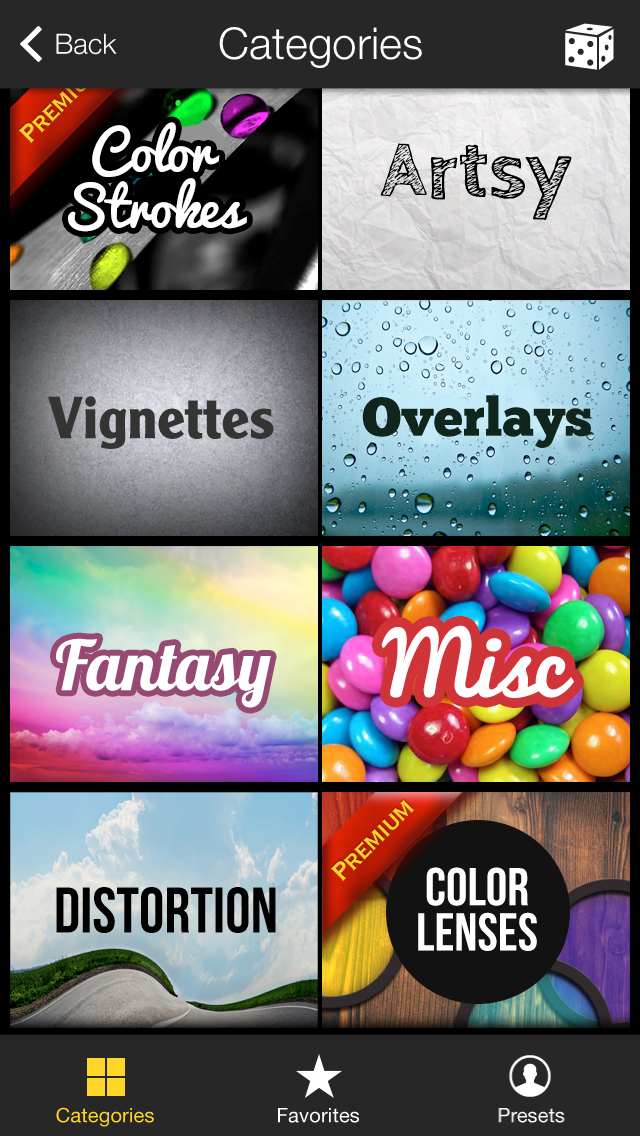Open the Color Lenses premium category
The height and width of the screenshot is (1136, 640).
point(476,910)
